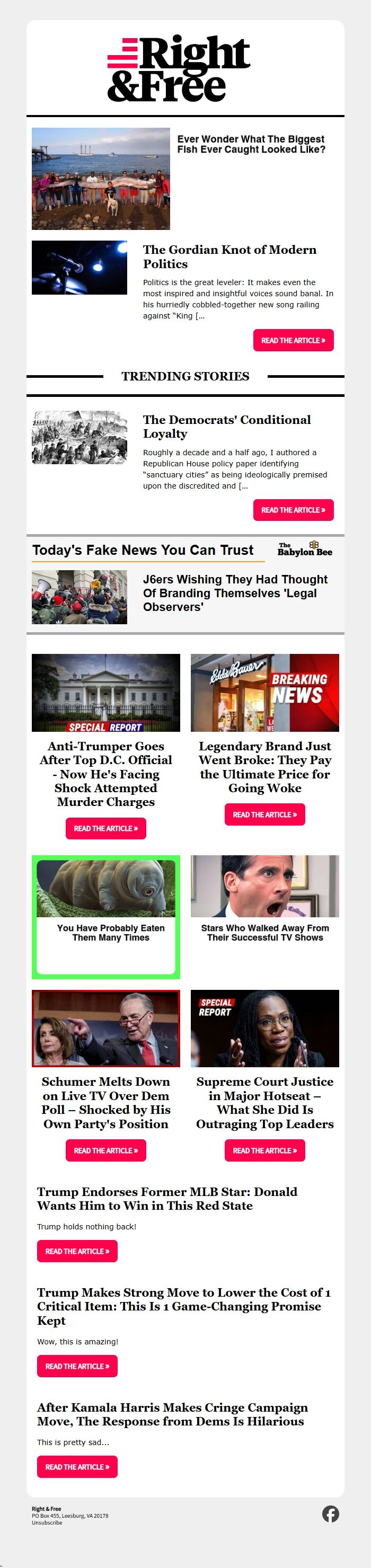The image size is (371, 1568).
Task: Open the Eddie Bauer Breaking News image
Action: [x=264, y=693]
